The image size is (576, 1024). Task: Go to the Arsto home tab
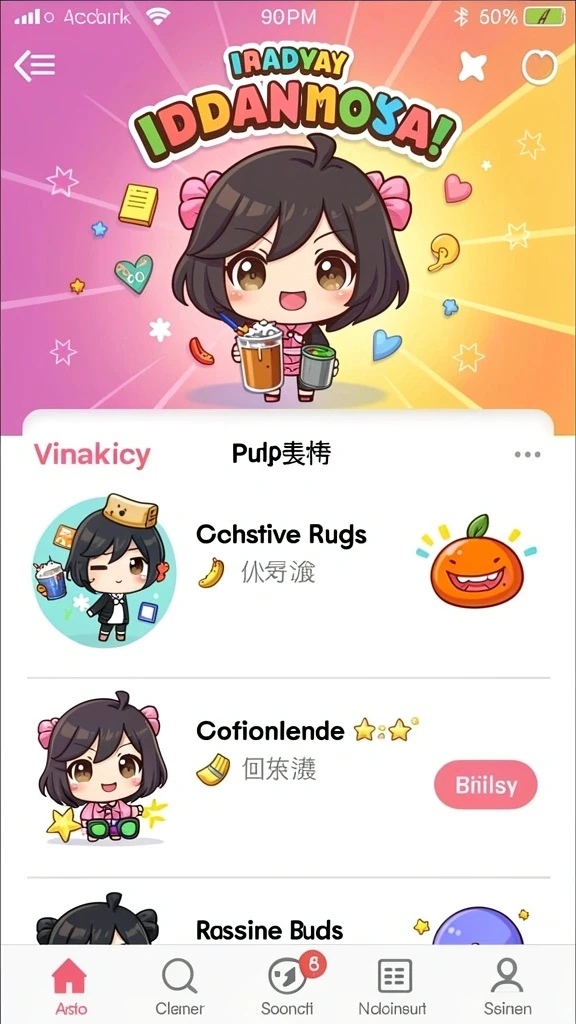71,985
